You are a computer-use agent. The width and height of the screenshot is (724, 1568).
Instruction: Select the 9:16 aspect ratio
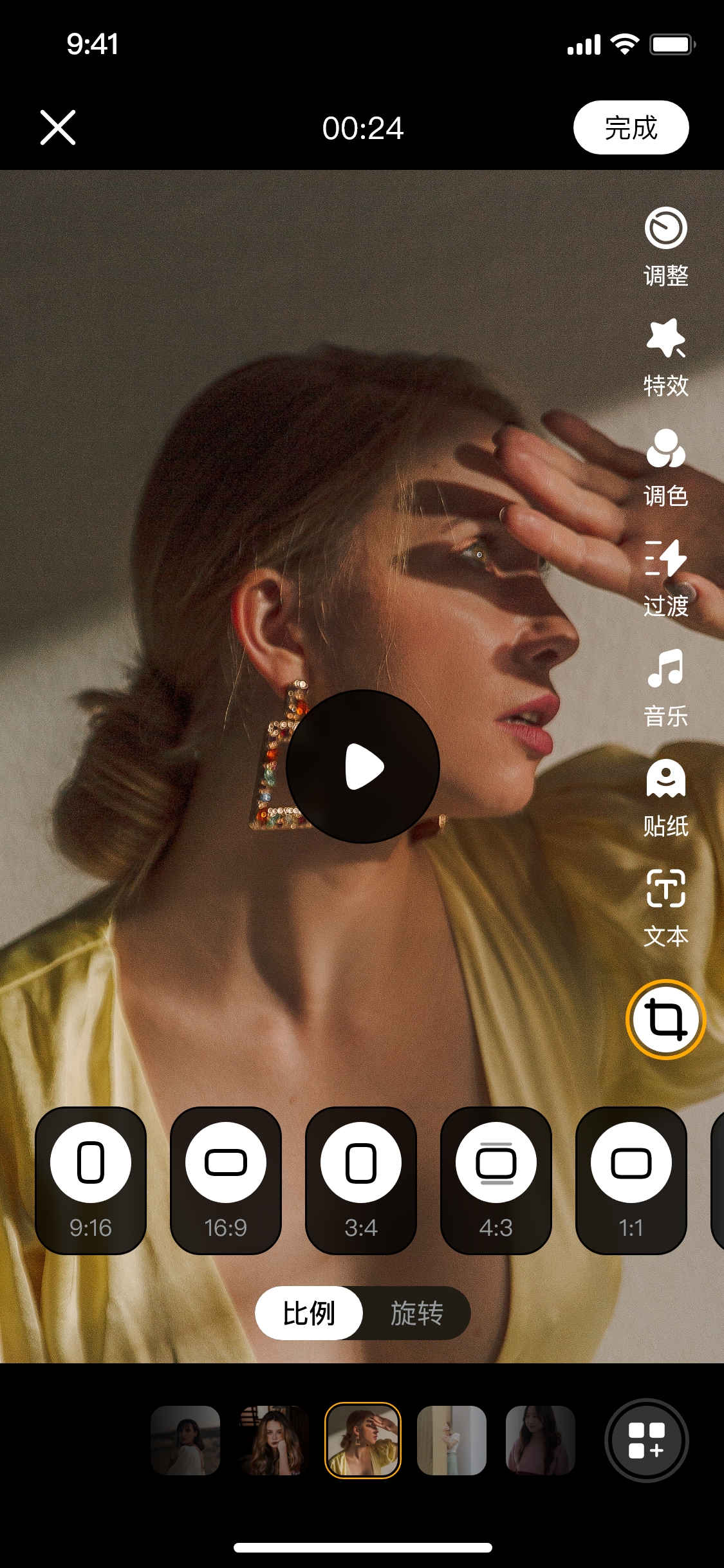91,1180
